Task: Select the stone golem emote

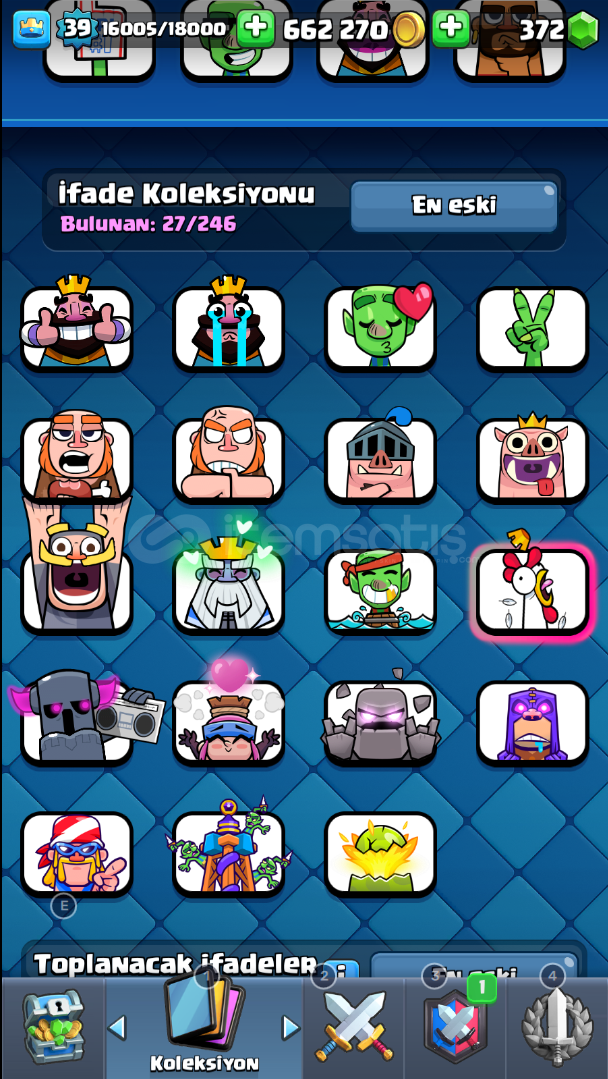Action: (x=381, y=721)
